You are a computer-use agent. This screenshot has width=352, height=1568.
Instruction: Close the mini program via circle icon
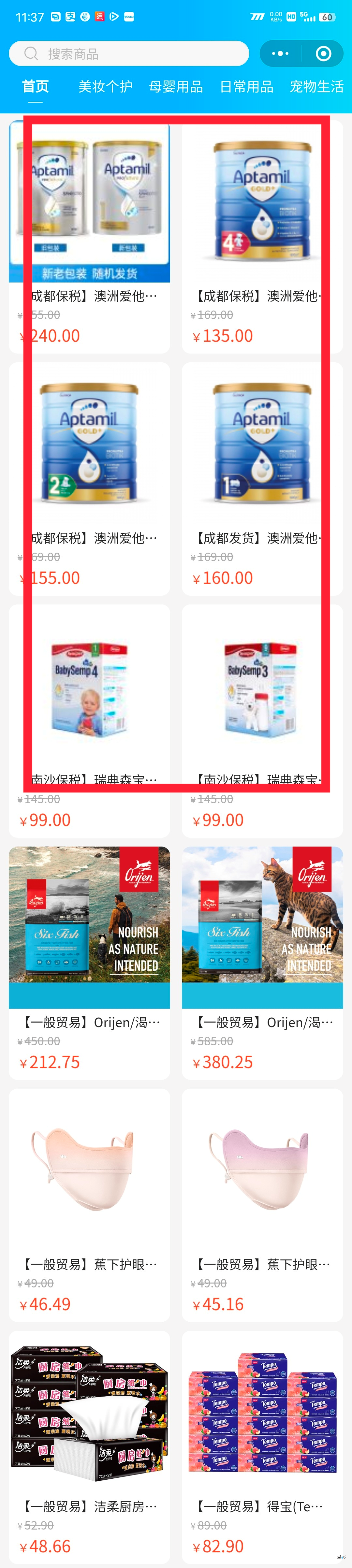[x=323, y=53]
